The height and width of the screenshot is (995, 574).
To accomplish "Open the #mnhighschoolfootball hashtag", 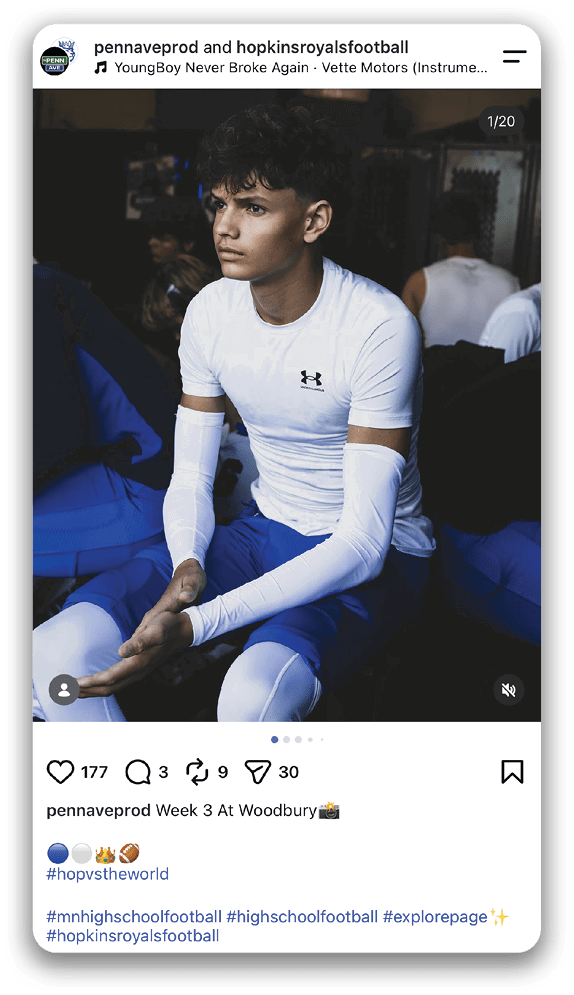I will tap(134, 917).
